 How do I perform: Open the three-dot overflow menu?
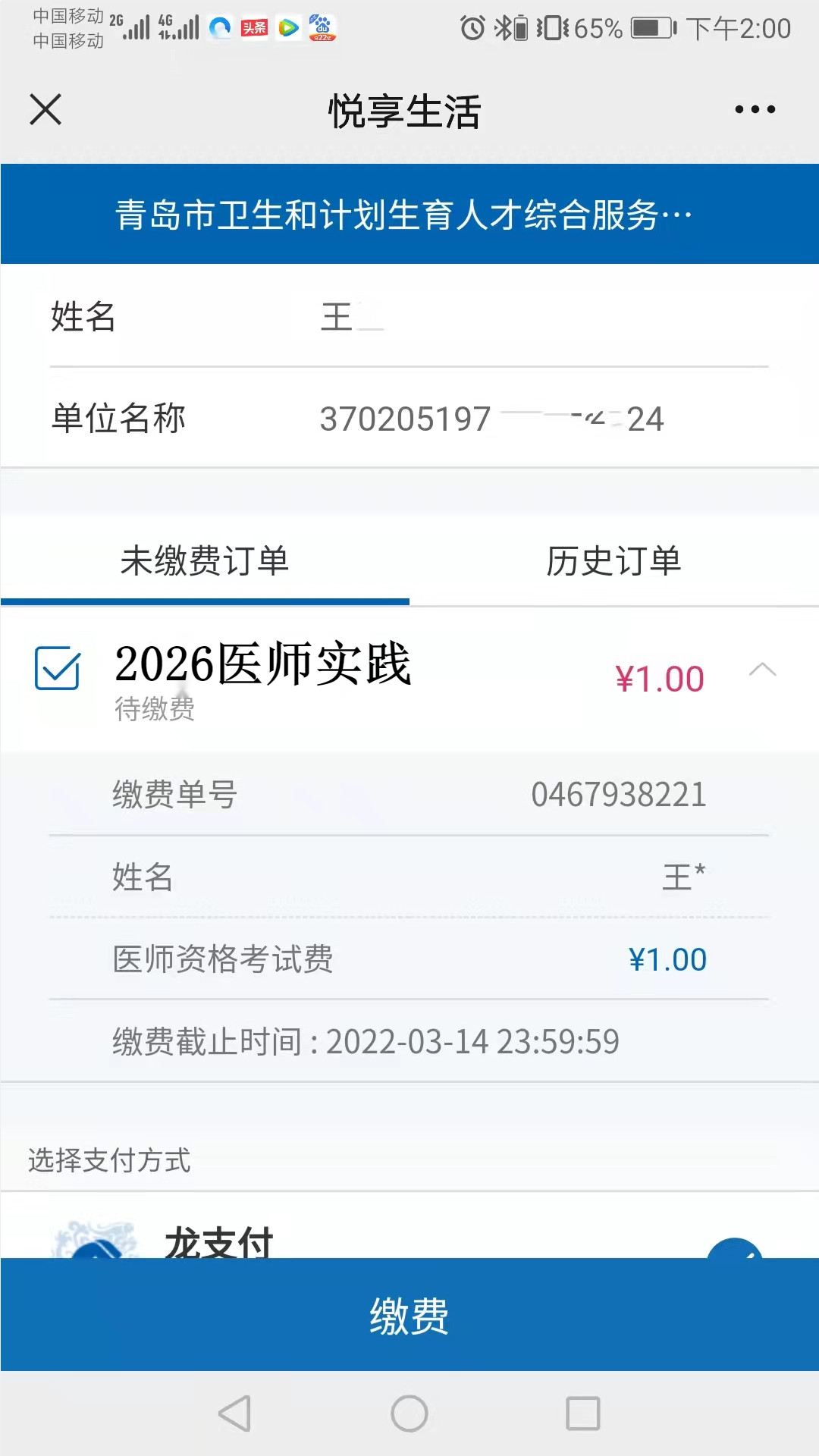[x=755, y=109]
